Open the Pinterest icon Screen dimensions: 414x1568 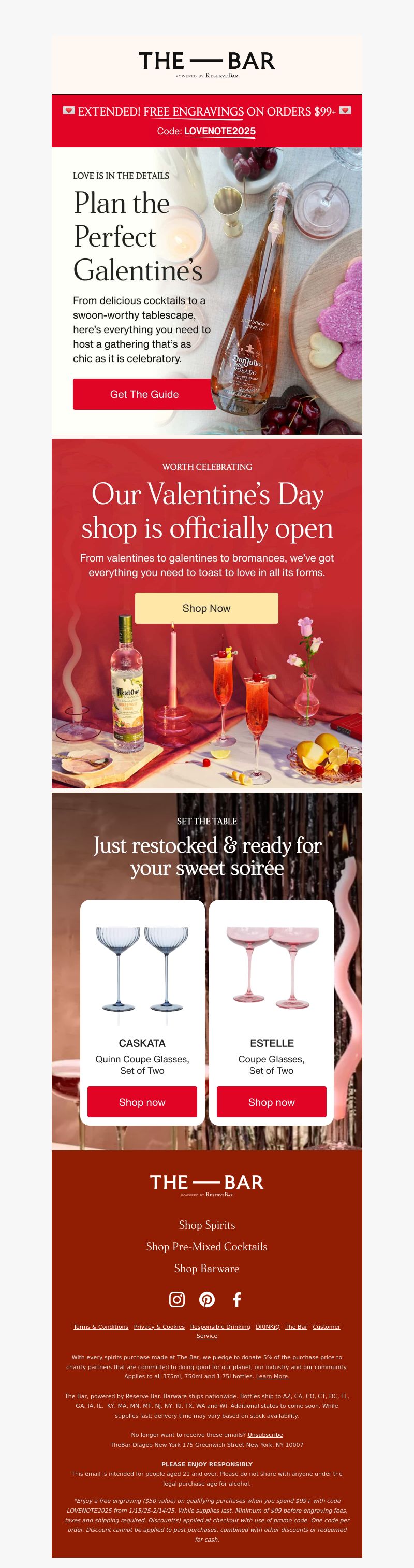[206, 1300]
